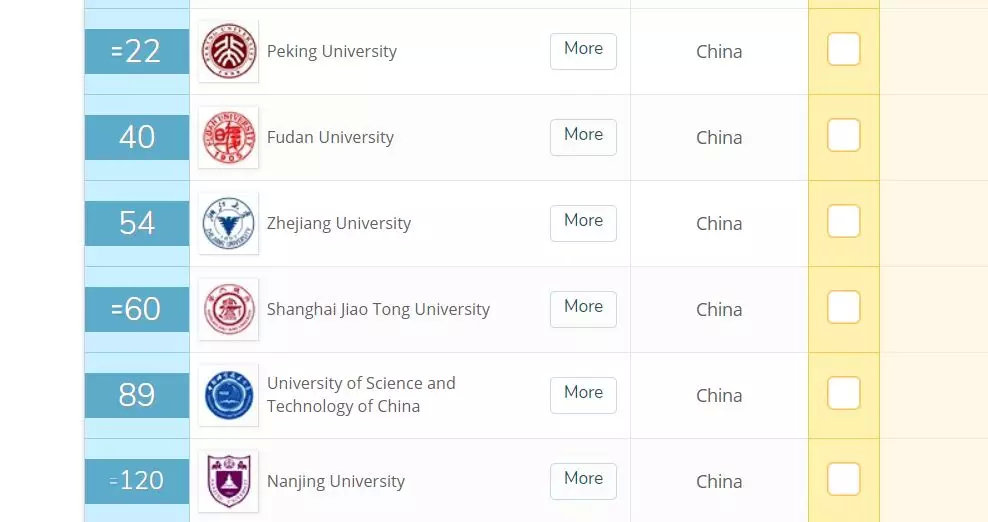Expand More for Shanghai Jiao Tong University
This screenshot has height=522, width=988.
583,308
